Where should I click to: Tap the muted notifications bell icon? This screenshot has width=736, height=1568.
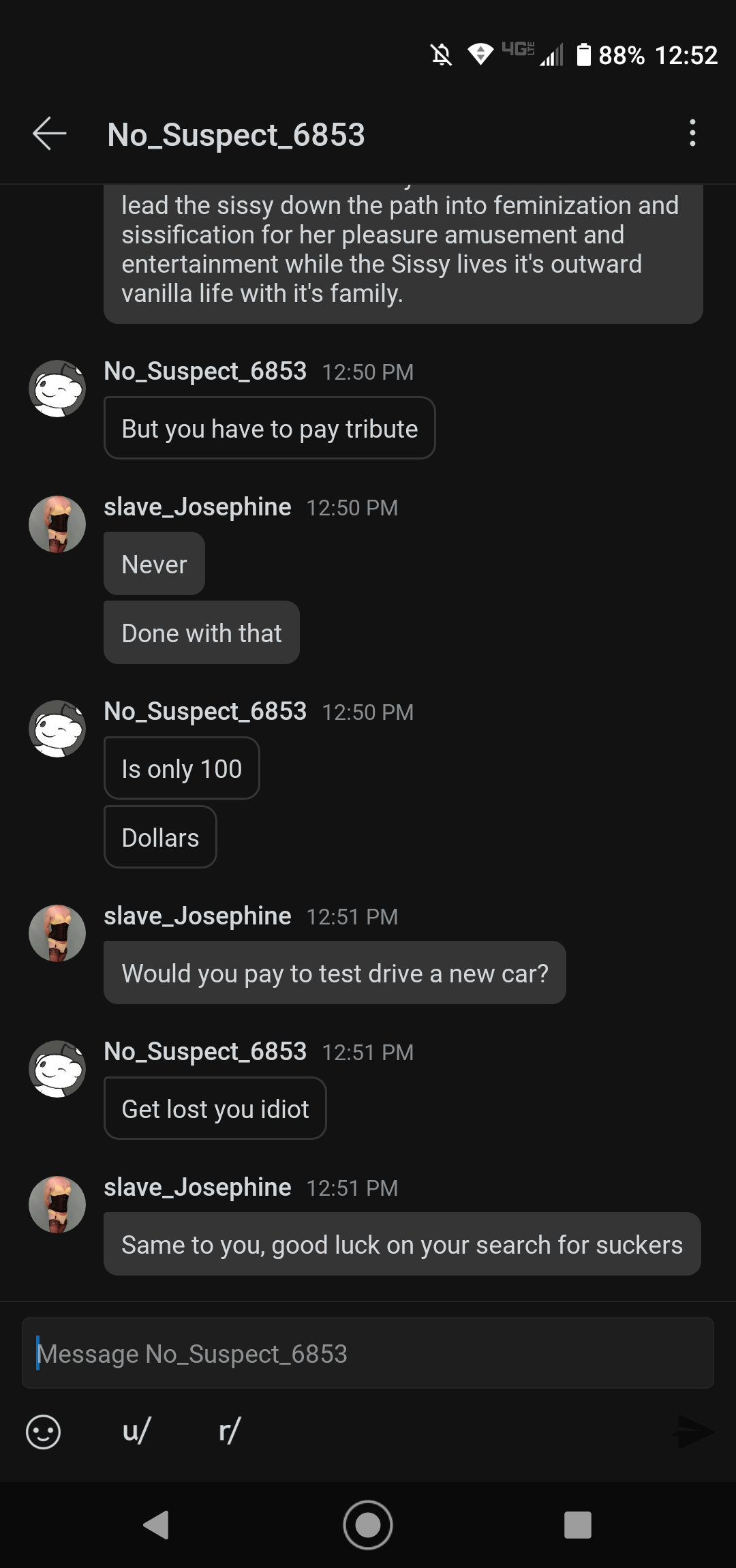tap(440, 55)
